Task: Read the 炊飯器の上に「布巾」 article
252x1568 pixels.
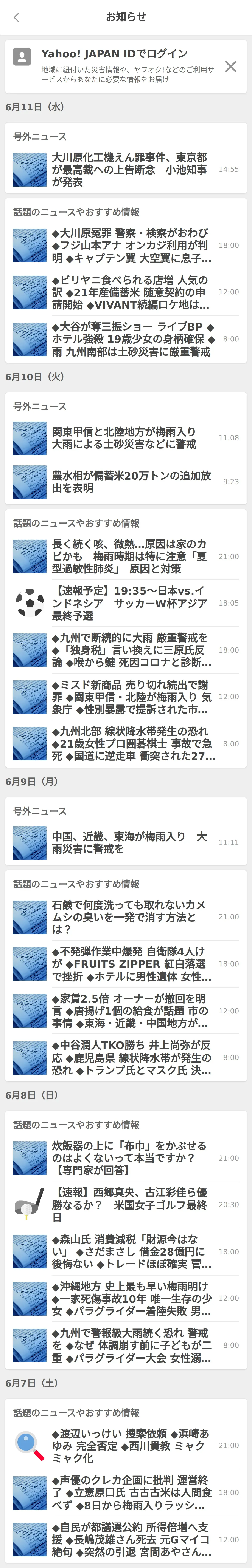Action: pos(126,1158)
